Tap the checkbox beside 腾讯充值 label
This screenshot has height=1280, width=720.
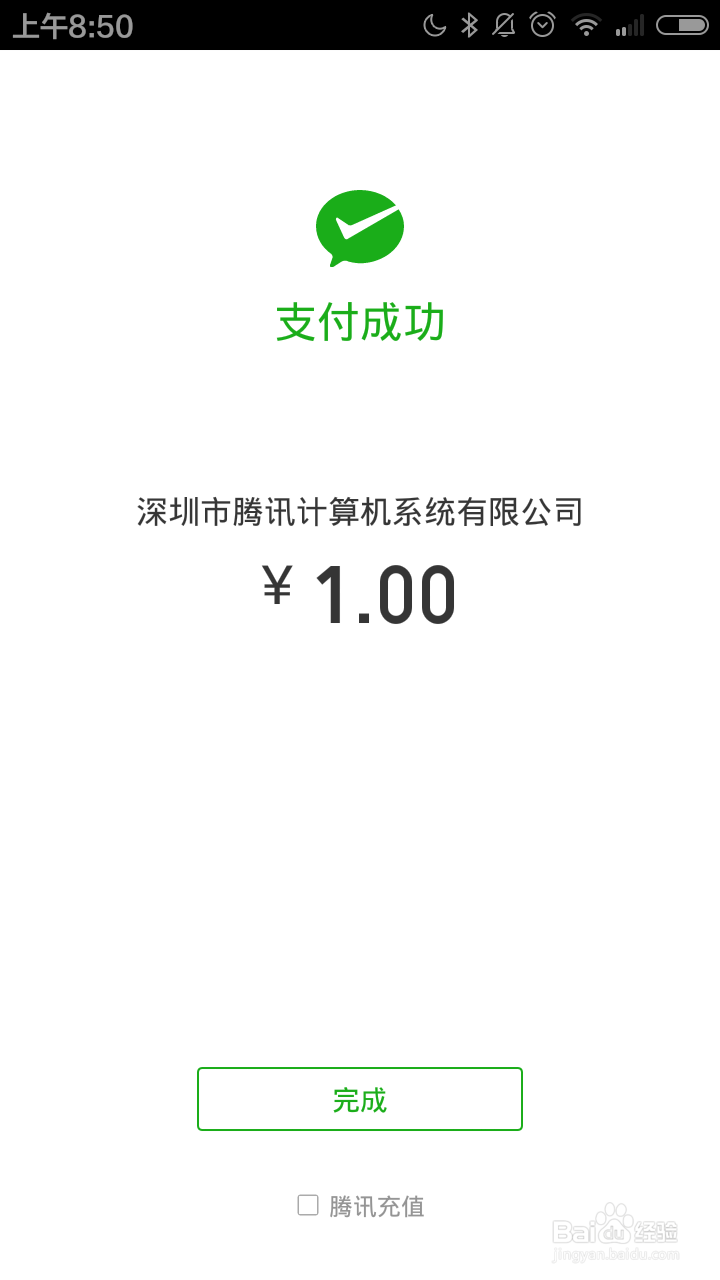pos(307,1206)
